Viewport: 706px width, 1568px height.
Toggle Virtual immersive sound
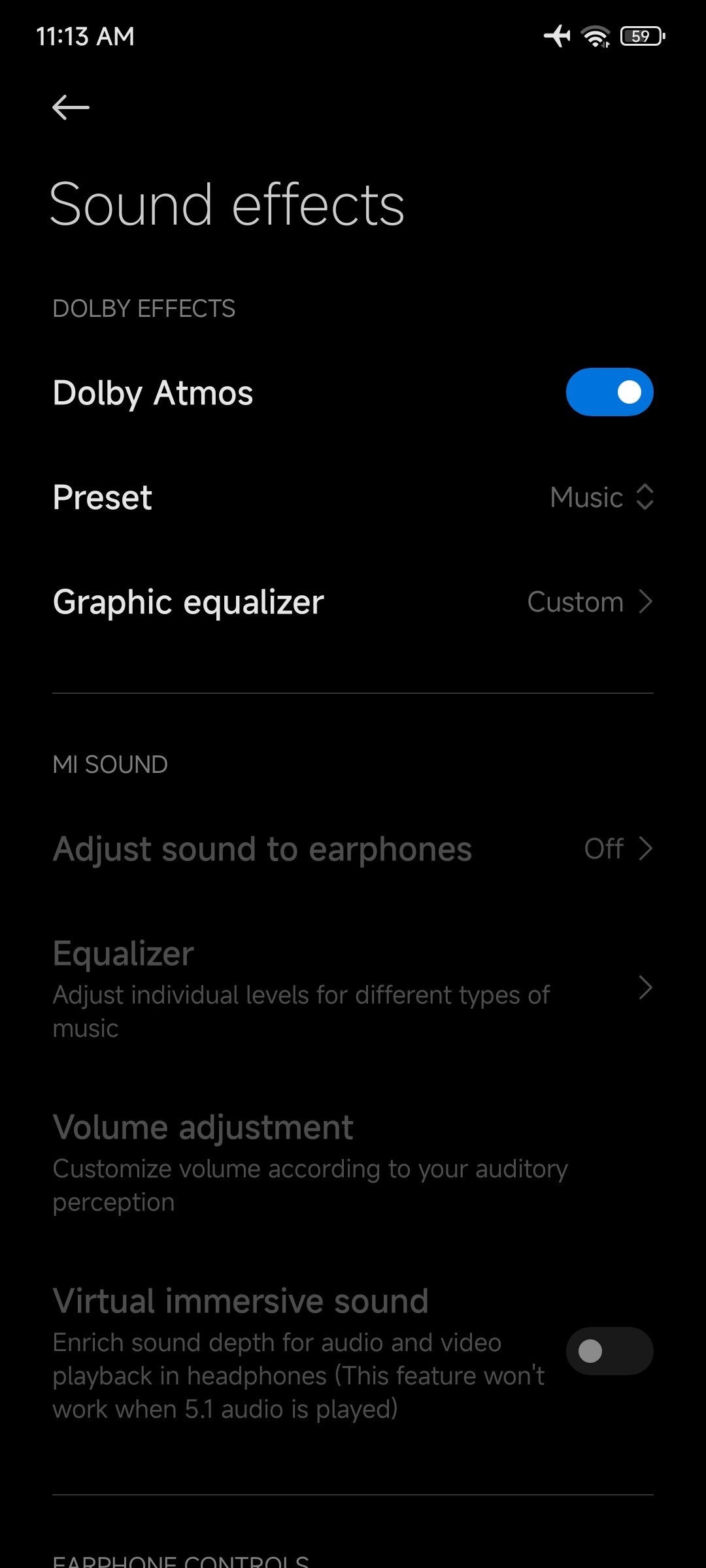point(609,1351)
